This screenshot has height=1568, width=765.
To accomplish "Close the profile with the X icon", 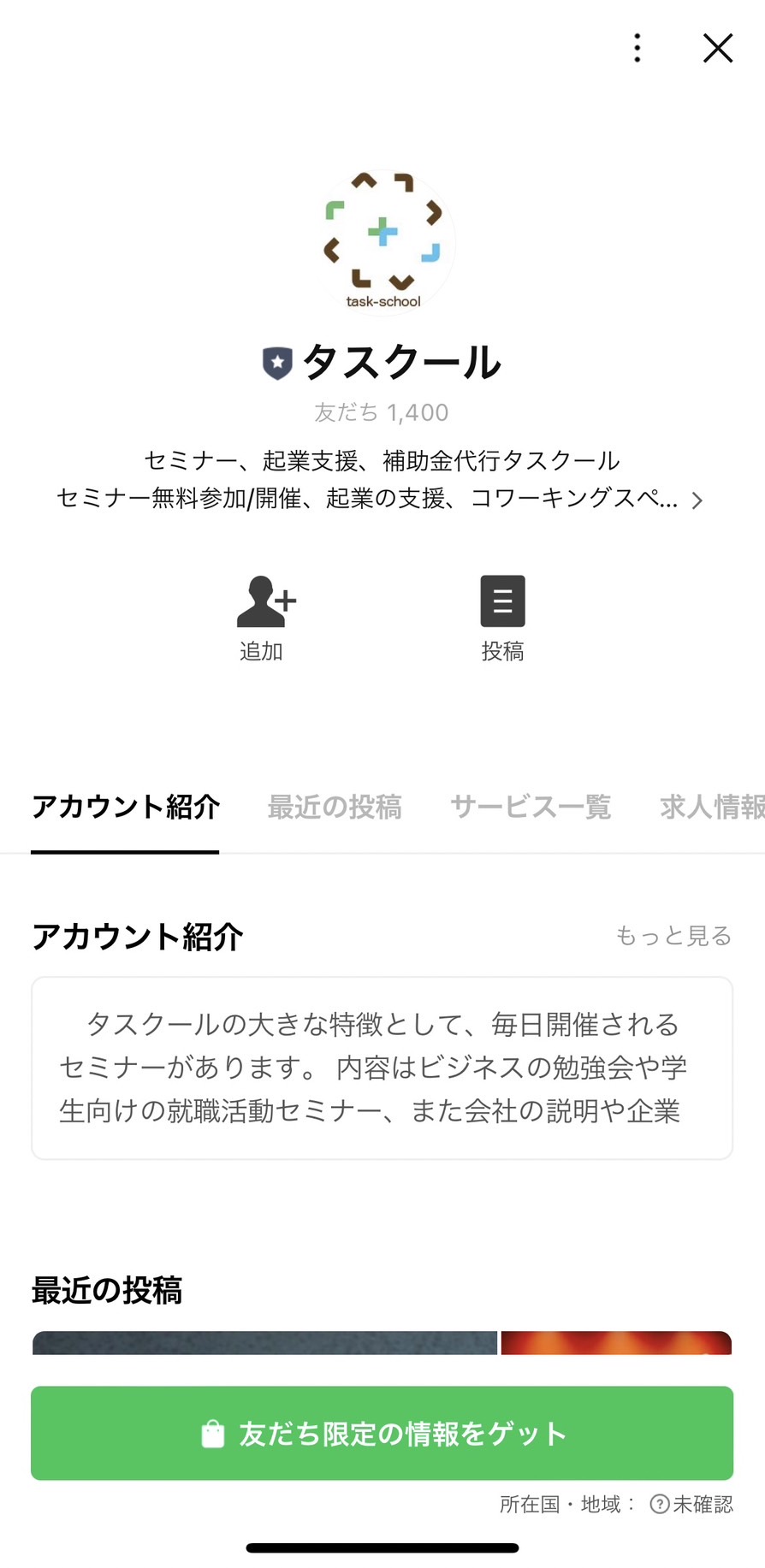I will pos(718,49).
